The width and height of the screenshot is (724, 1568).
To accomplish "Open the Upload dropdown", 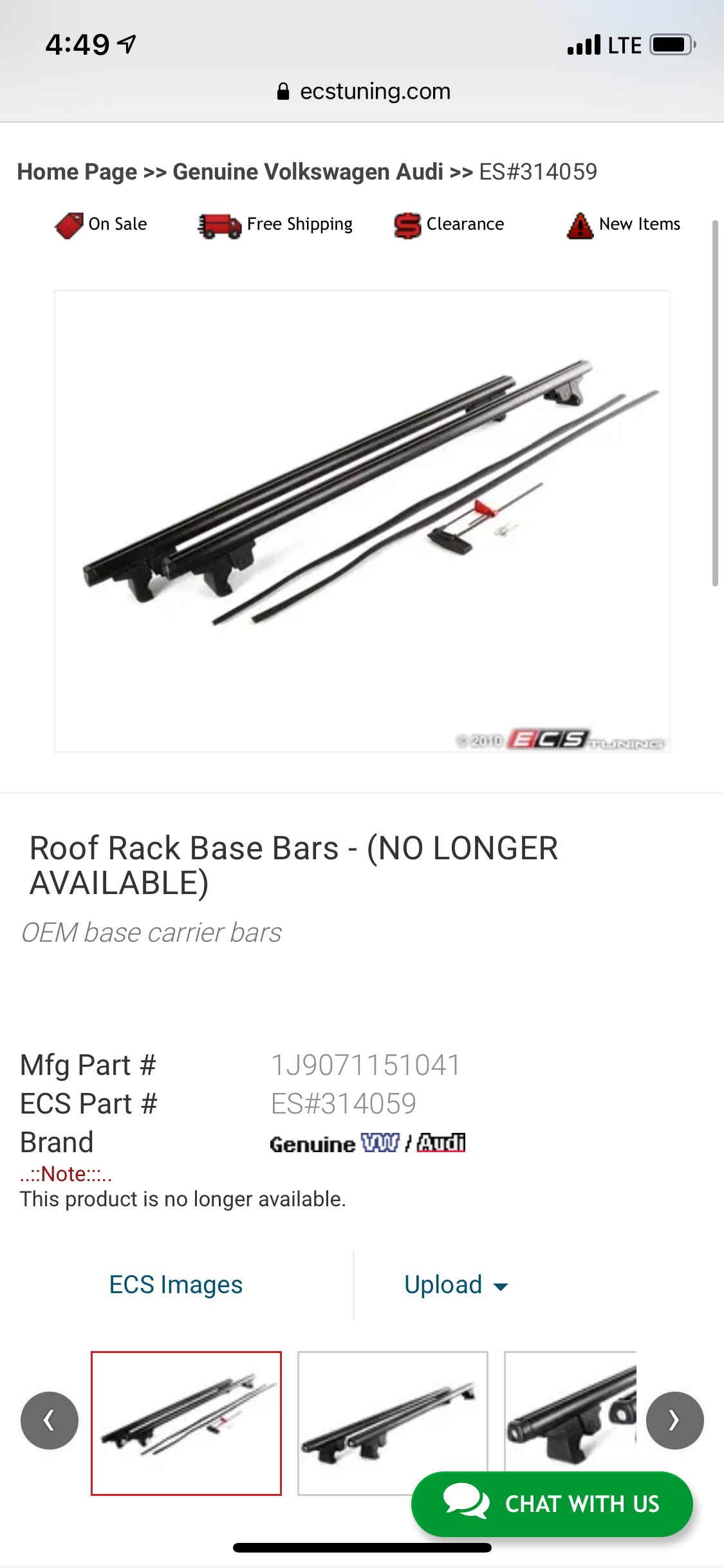I will (x=456, y=1284).
